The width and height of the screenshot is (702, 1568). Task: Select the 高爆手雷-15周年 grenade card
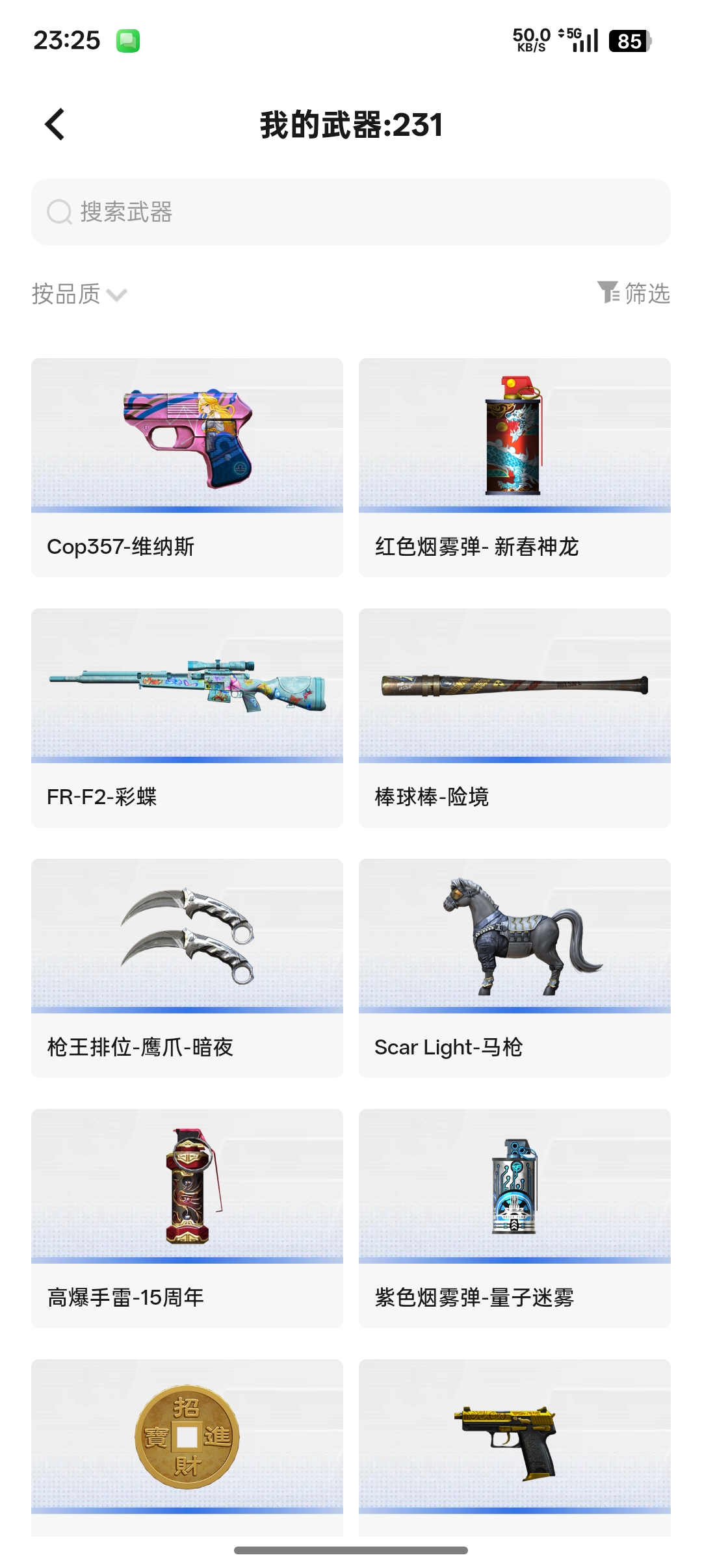coord(187,1218)
